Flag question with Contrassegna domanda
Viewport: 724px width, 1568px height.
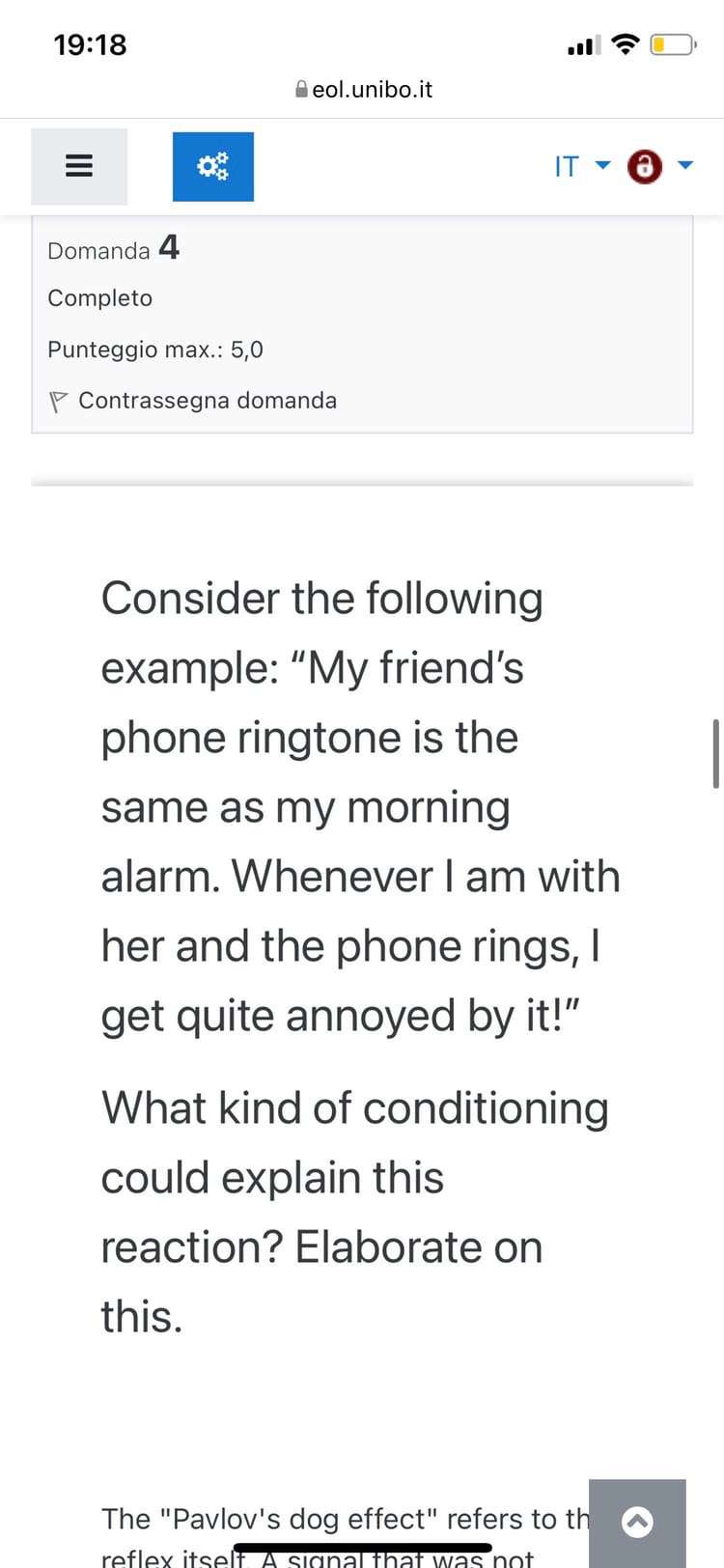[x=207, y=401]
